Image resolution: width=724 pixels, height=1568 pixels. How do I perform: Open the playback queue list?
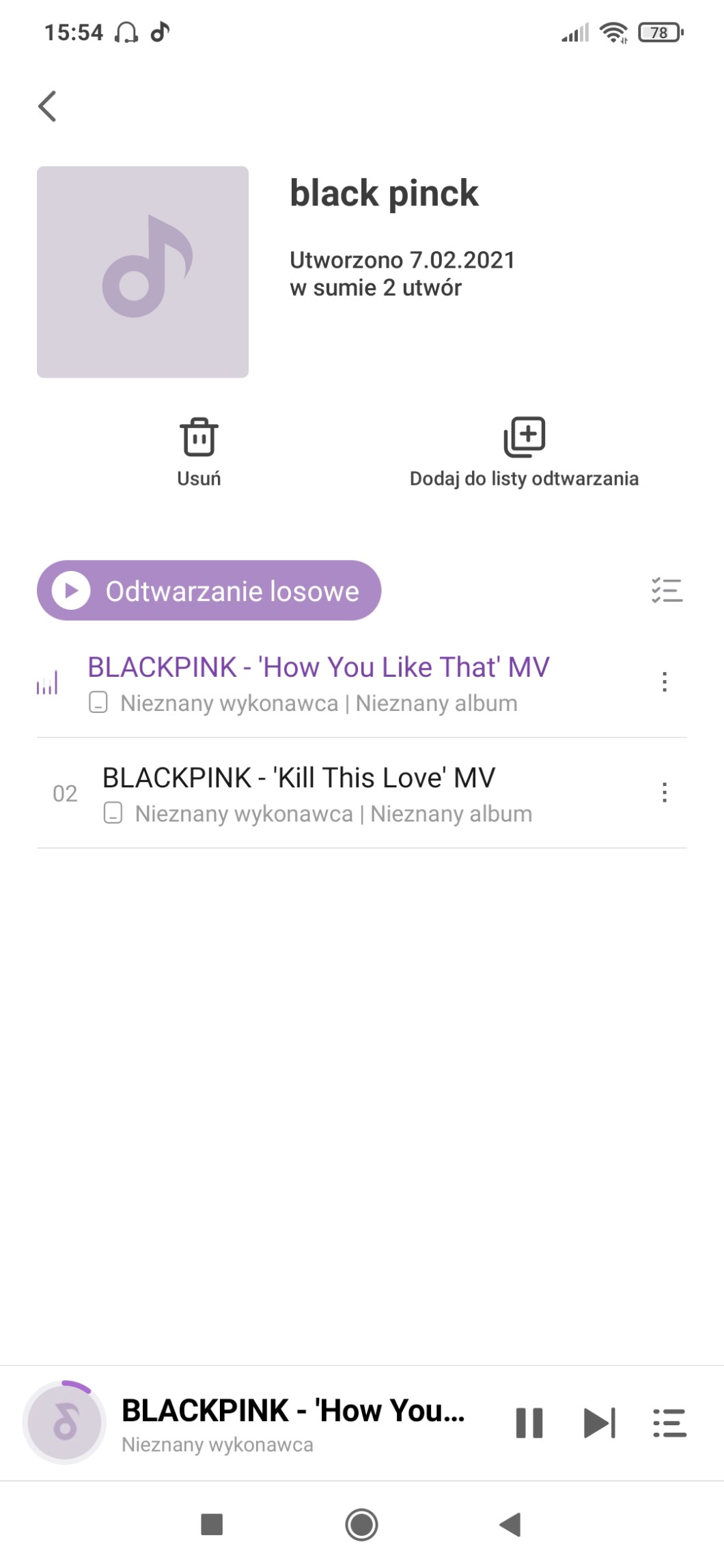[x=669, y=1423]
